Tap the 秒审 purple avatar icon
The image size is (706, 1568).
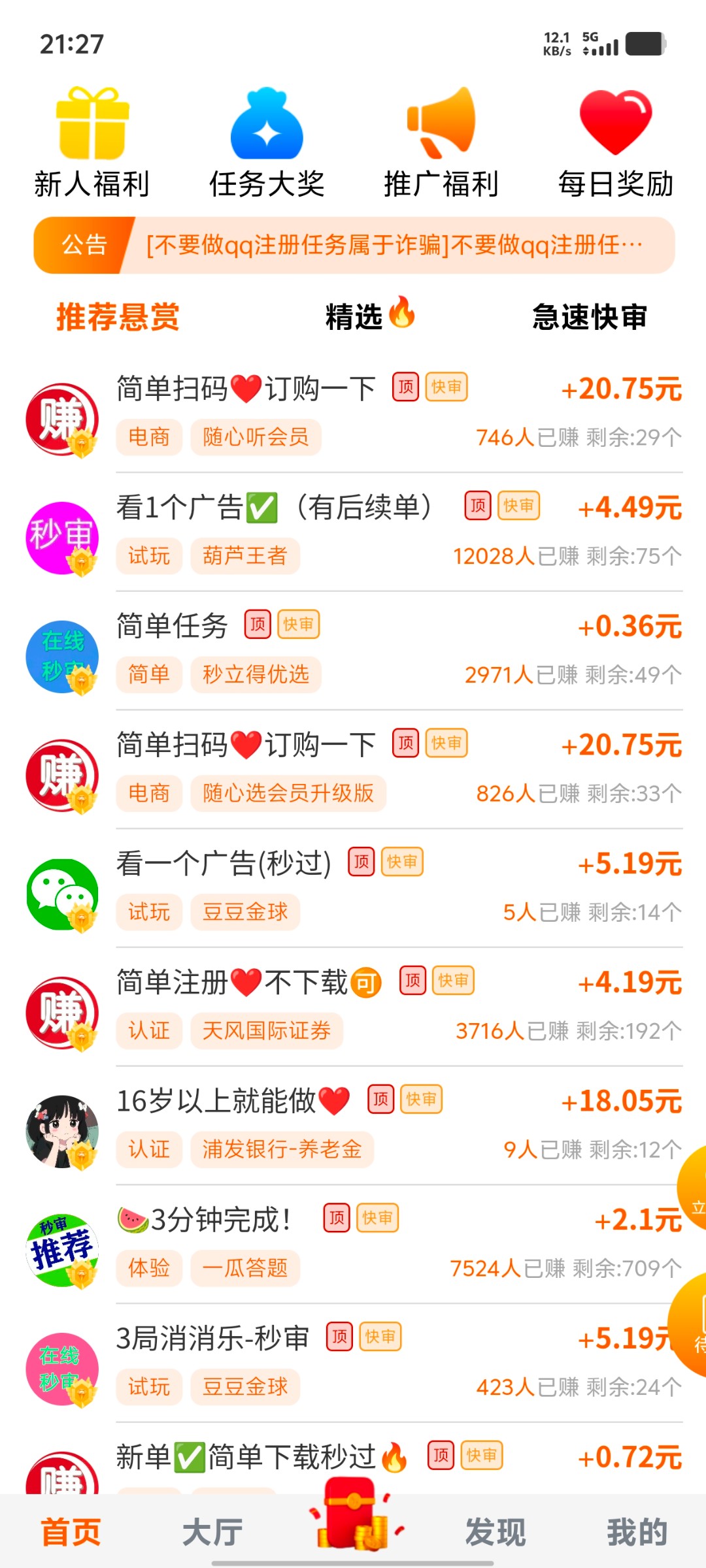[62, 537]
